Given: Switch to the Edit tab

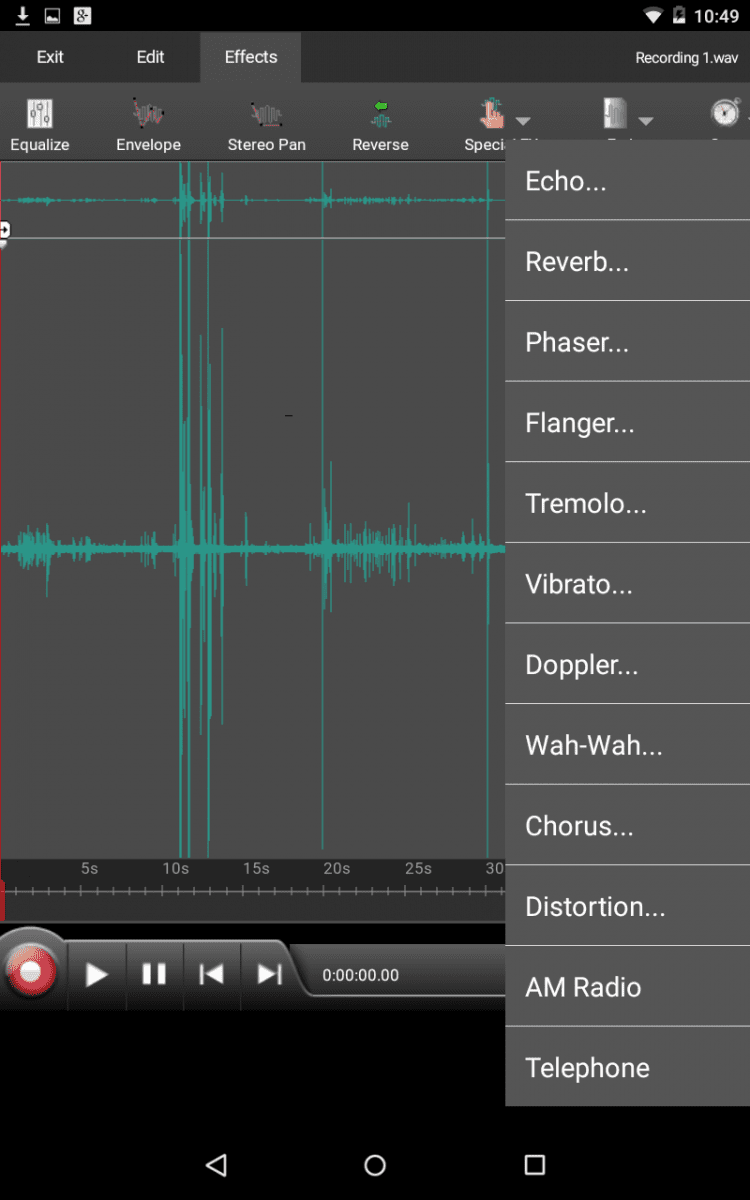Looking at the screenshot, I should [x=150, y=57].
